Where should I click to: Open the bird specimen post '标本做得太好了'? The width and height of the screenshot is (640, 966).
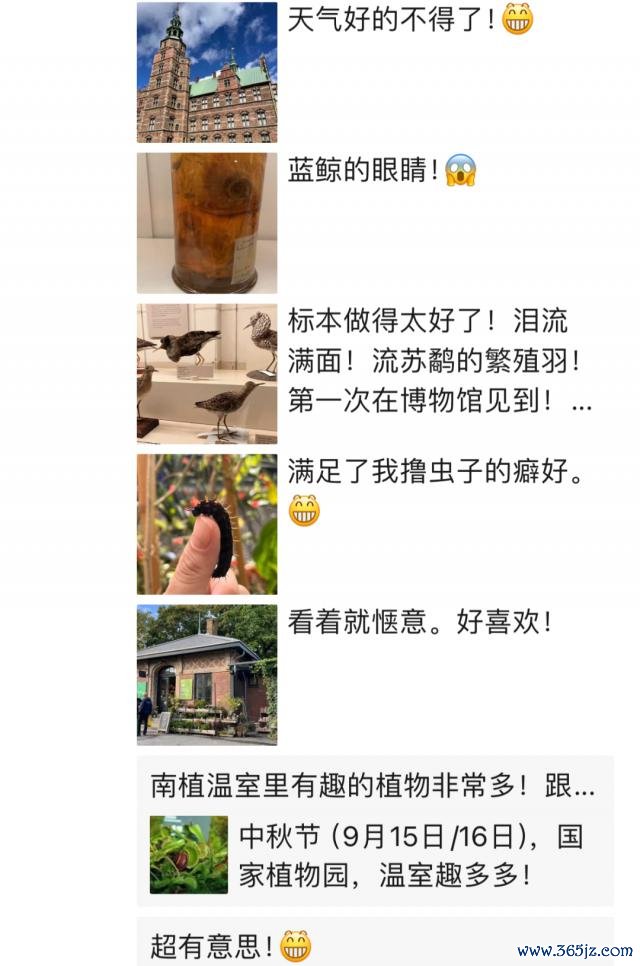207,373
